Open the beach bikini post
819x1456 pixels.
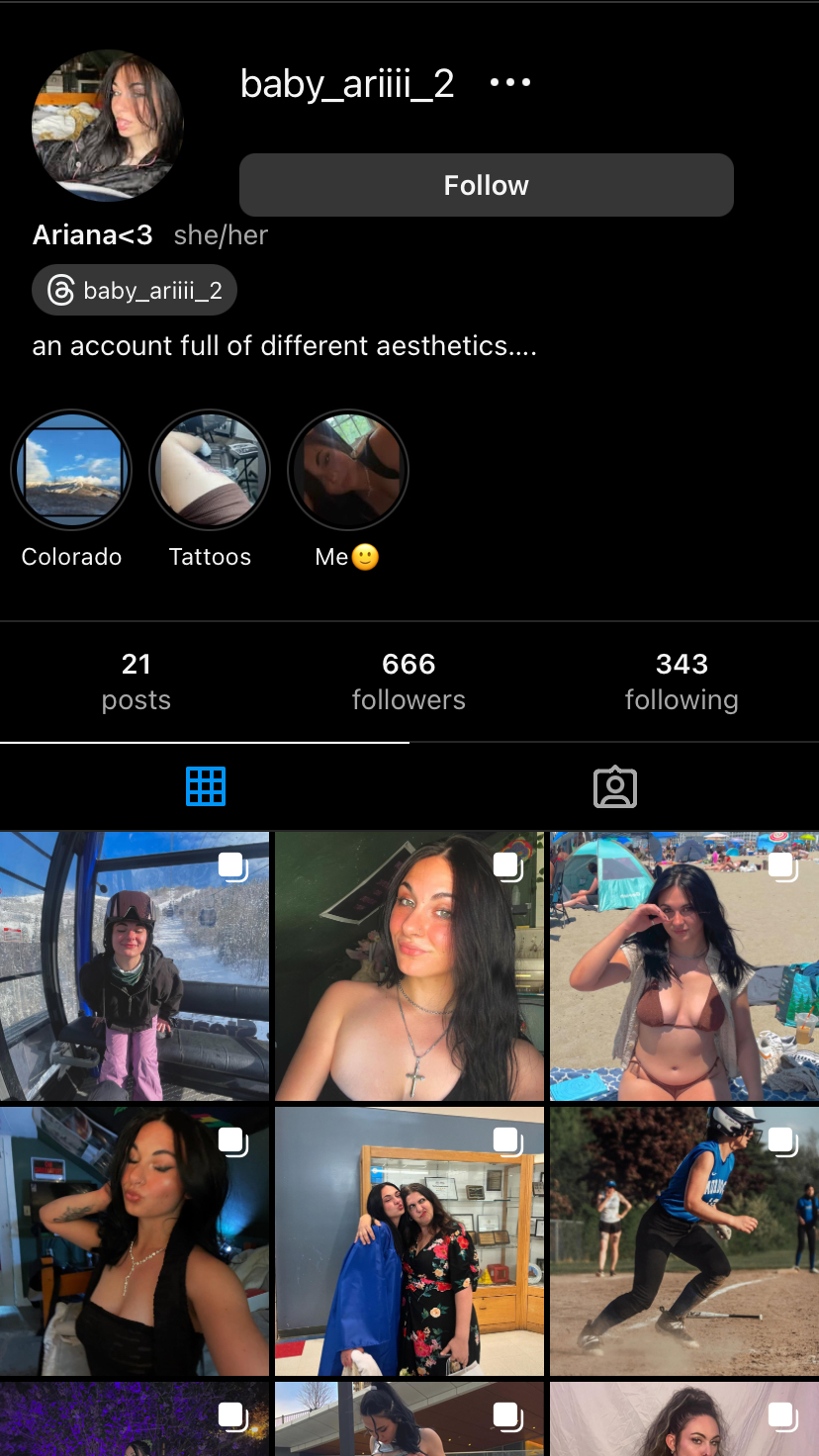coord(684,966)
